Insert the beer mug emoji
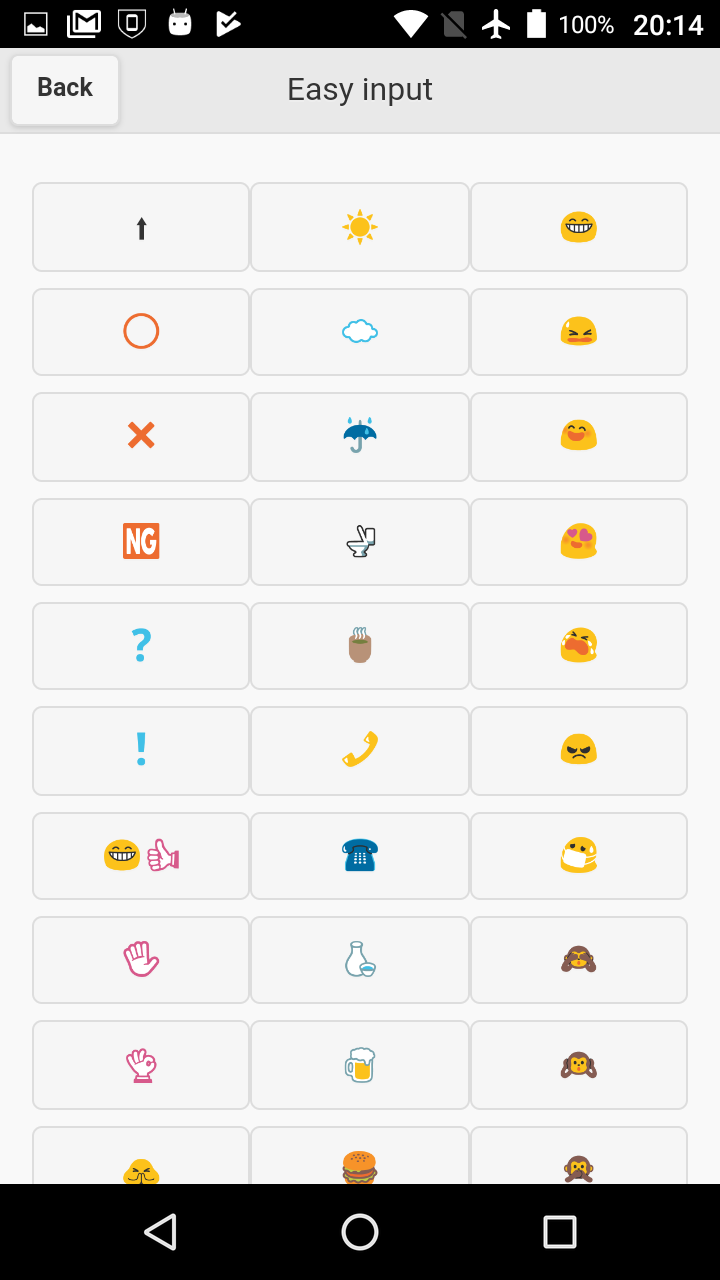Screen dimensions: 720x1280 tap(360, 1064)
